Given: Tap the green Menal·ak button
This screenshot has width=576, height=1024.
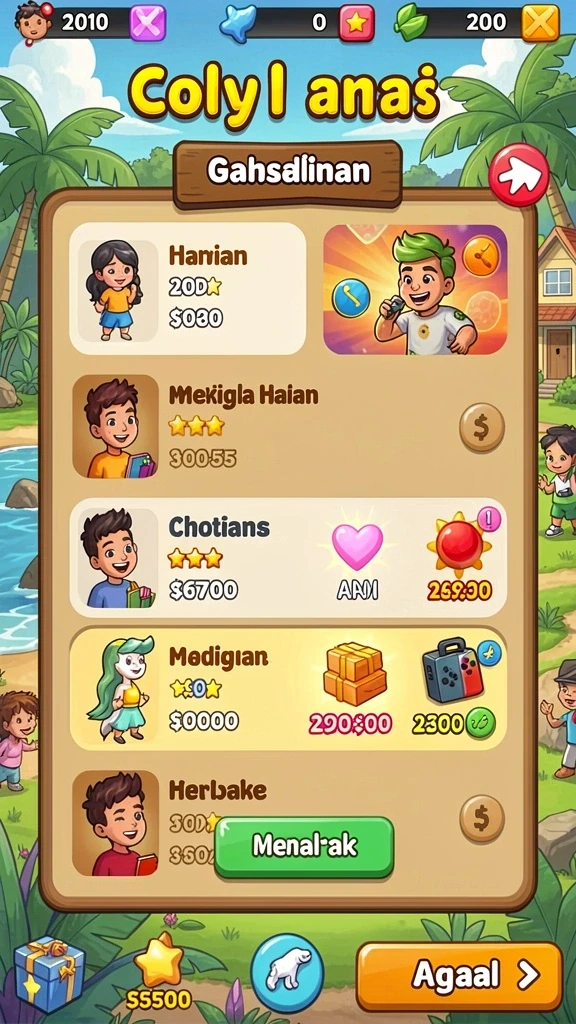Looking at the screenshot, I should (304, 846).
